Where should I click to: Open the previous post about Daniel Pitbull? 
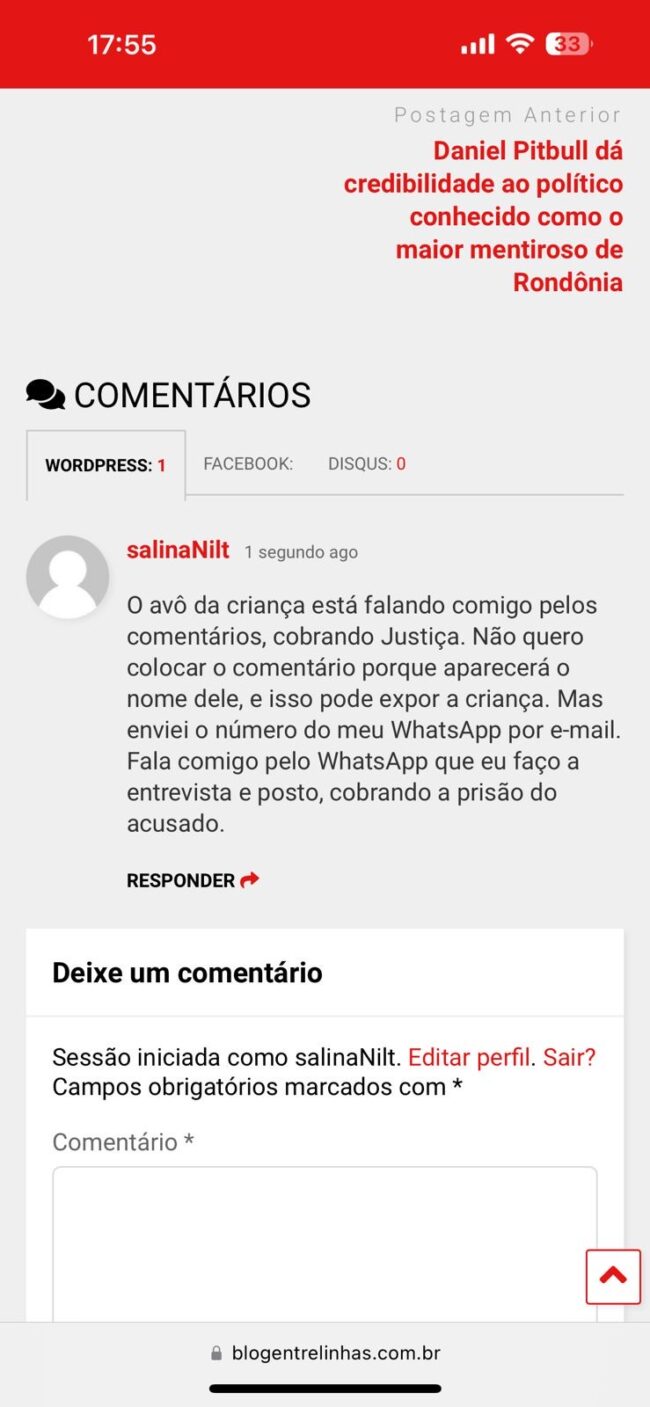[484, 216]
